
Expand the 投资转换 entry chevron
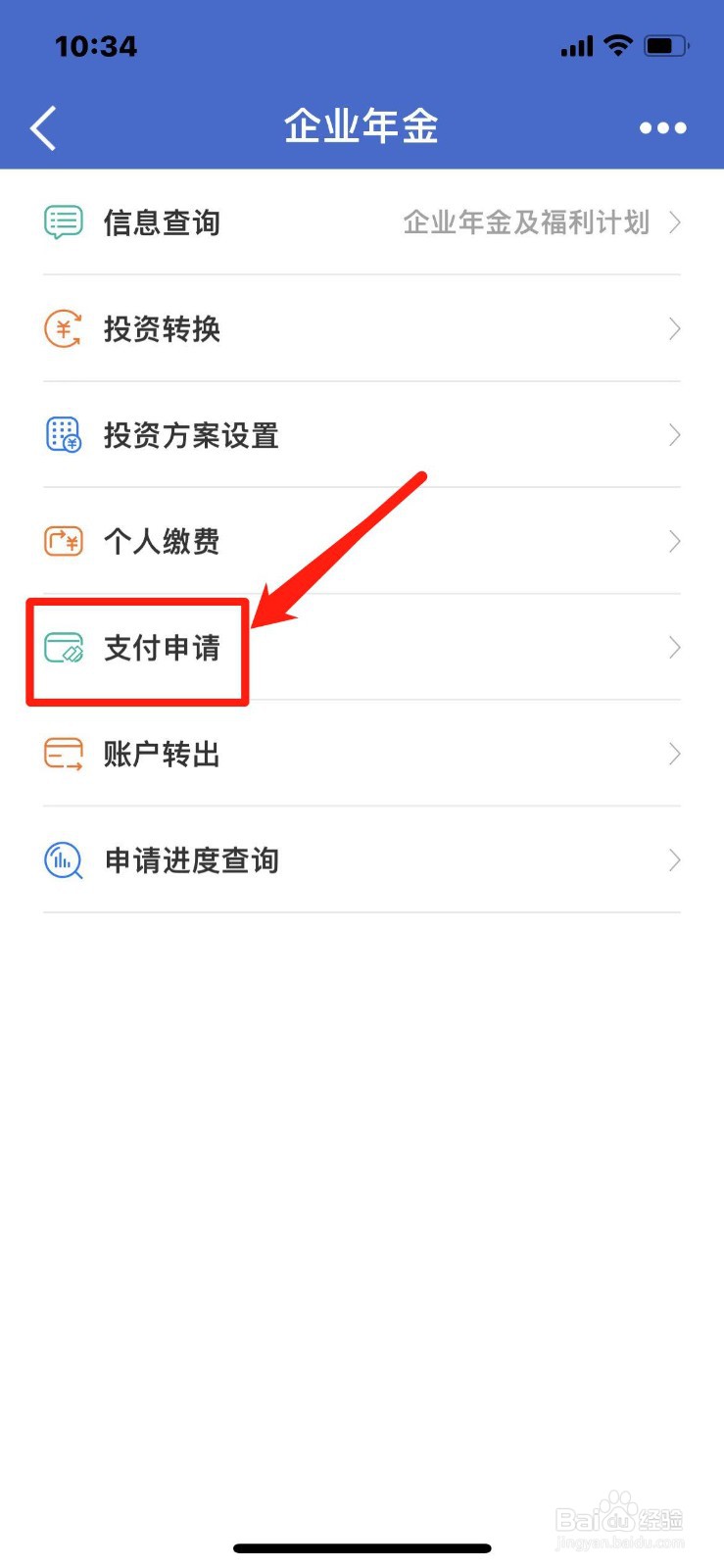674,329
